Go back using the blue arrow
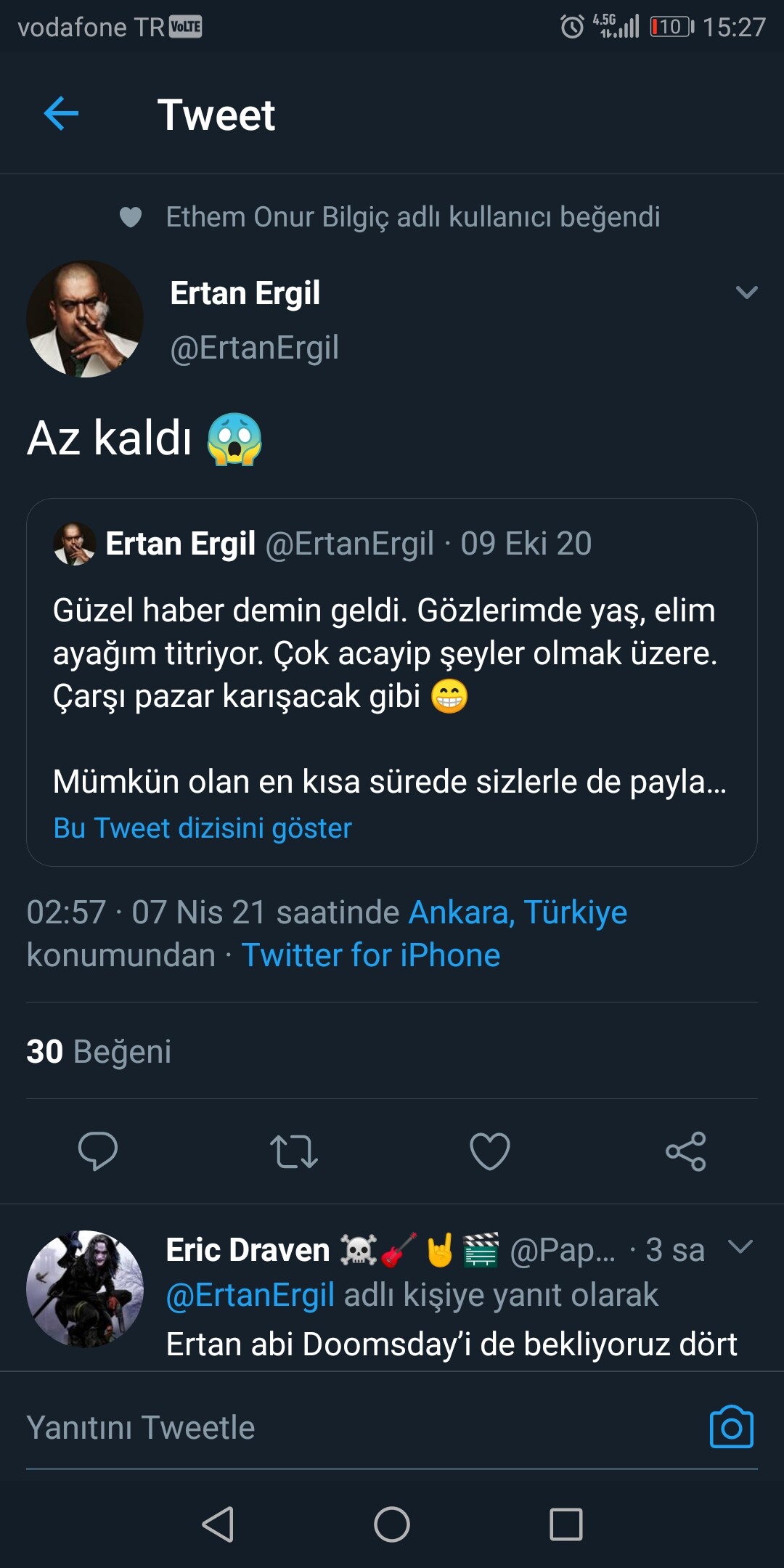 click(x=62, y=114)
